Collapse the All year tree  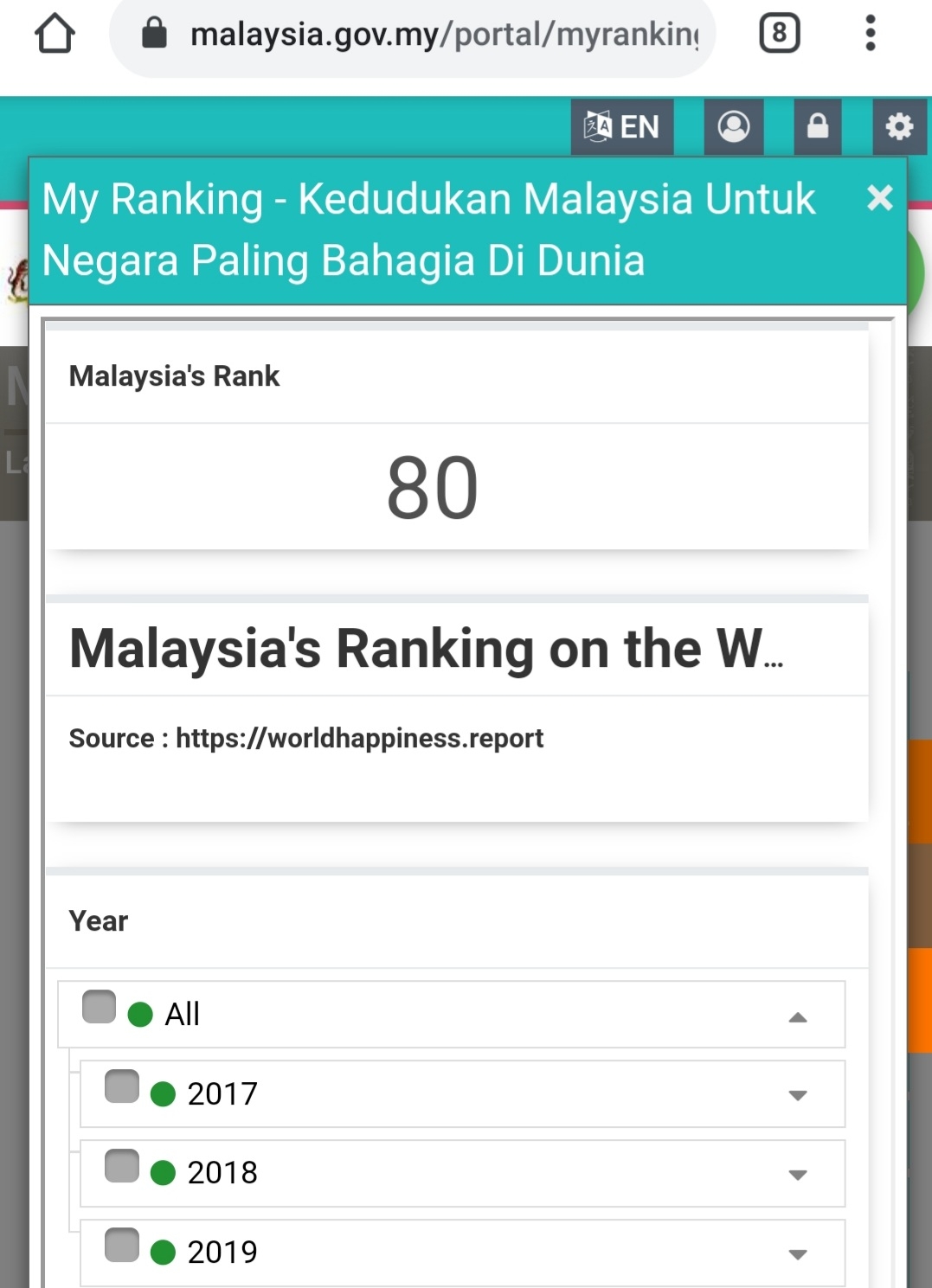[x=798, y=1017]
